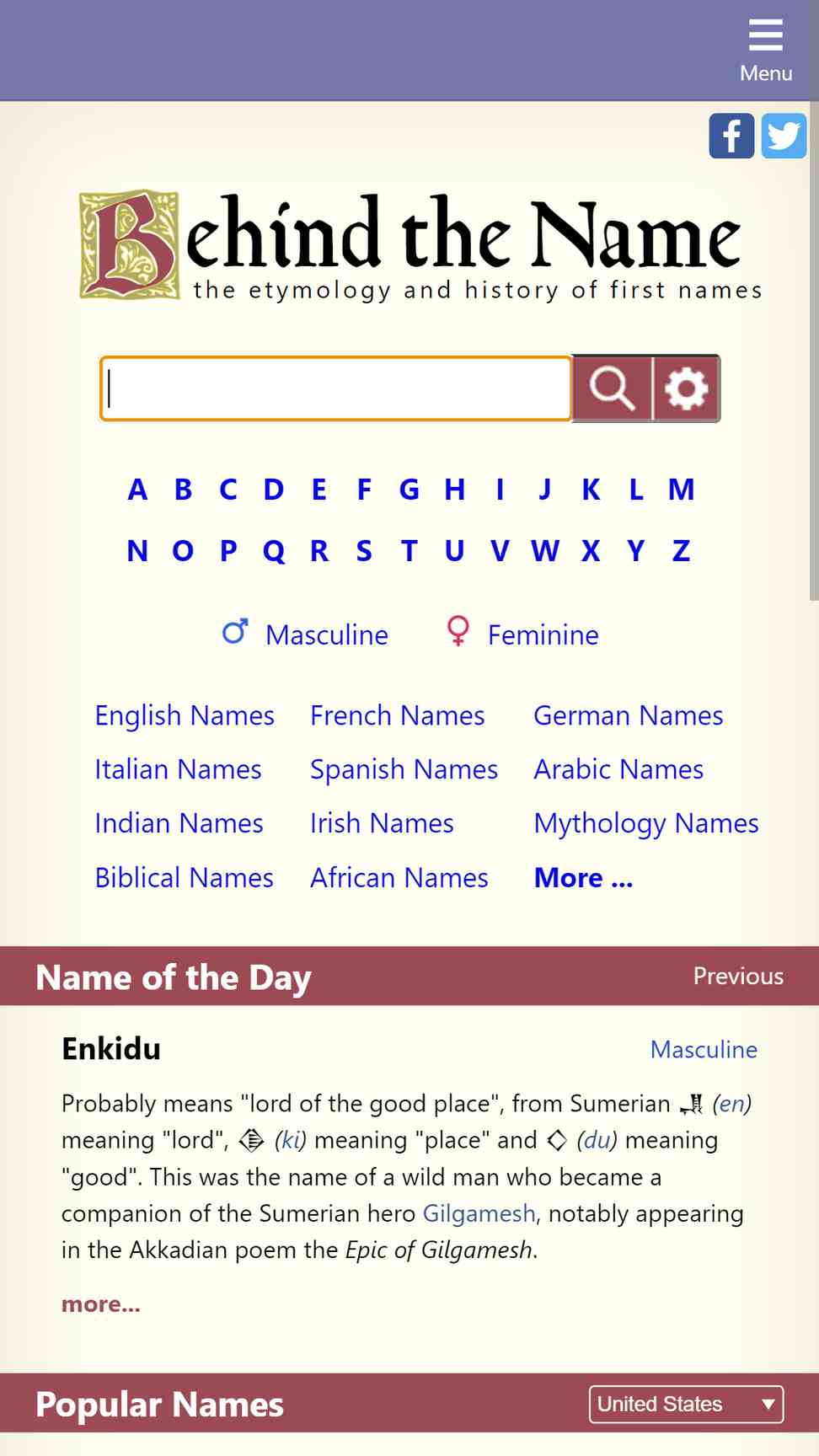This screenshot has height=1456, width=819.
Task: Read more... about Enkidu
Action: coord(100,1304)
